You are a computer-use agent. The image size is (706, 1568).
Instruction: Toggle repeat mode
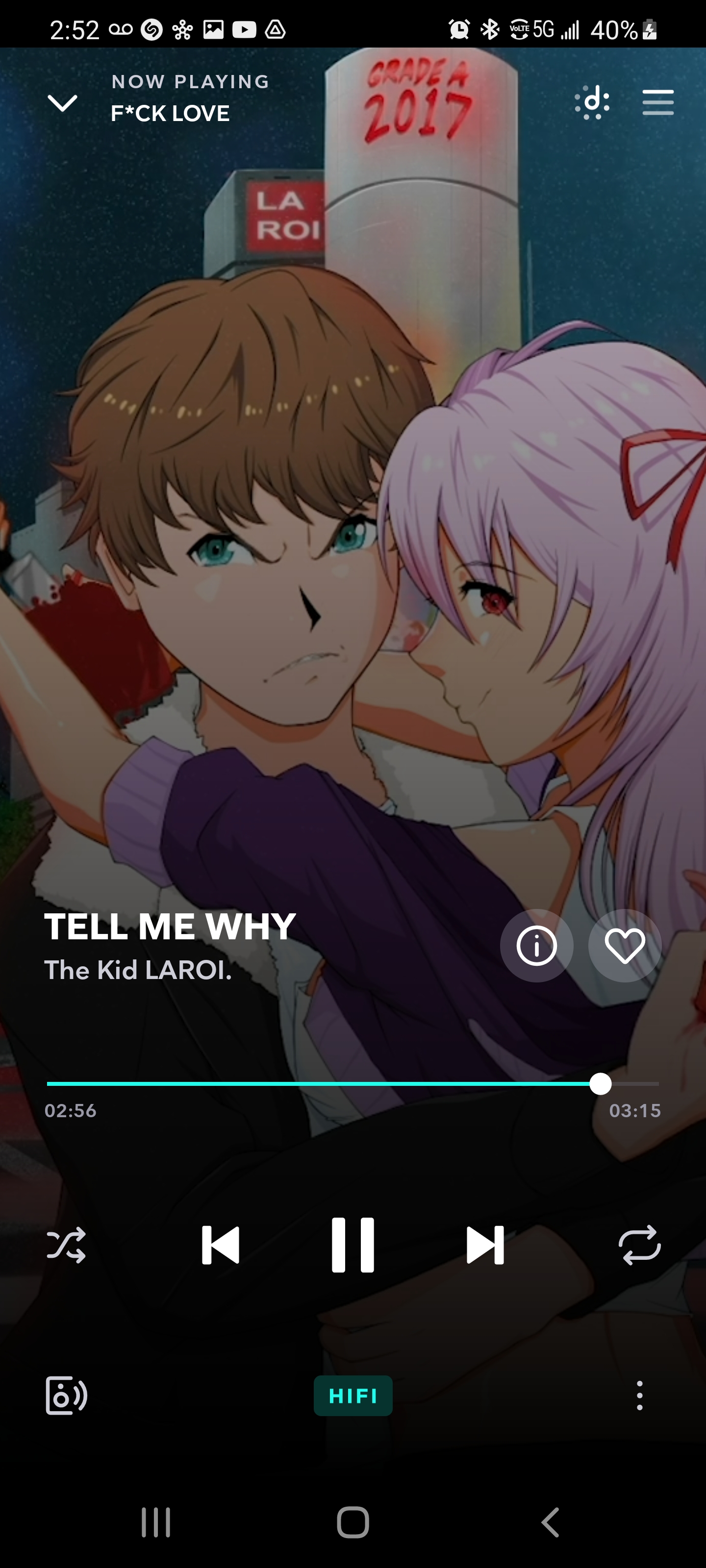639,1245
